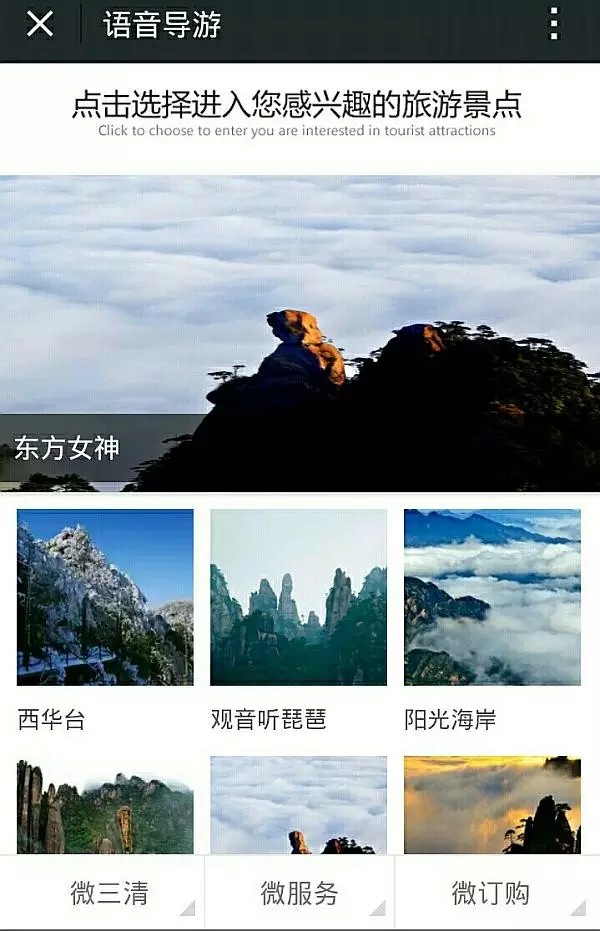The height and width of the screenshot is (931, 600).
Task: Expand the 微三清 bottom menu
Action: tap(101, 892)
